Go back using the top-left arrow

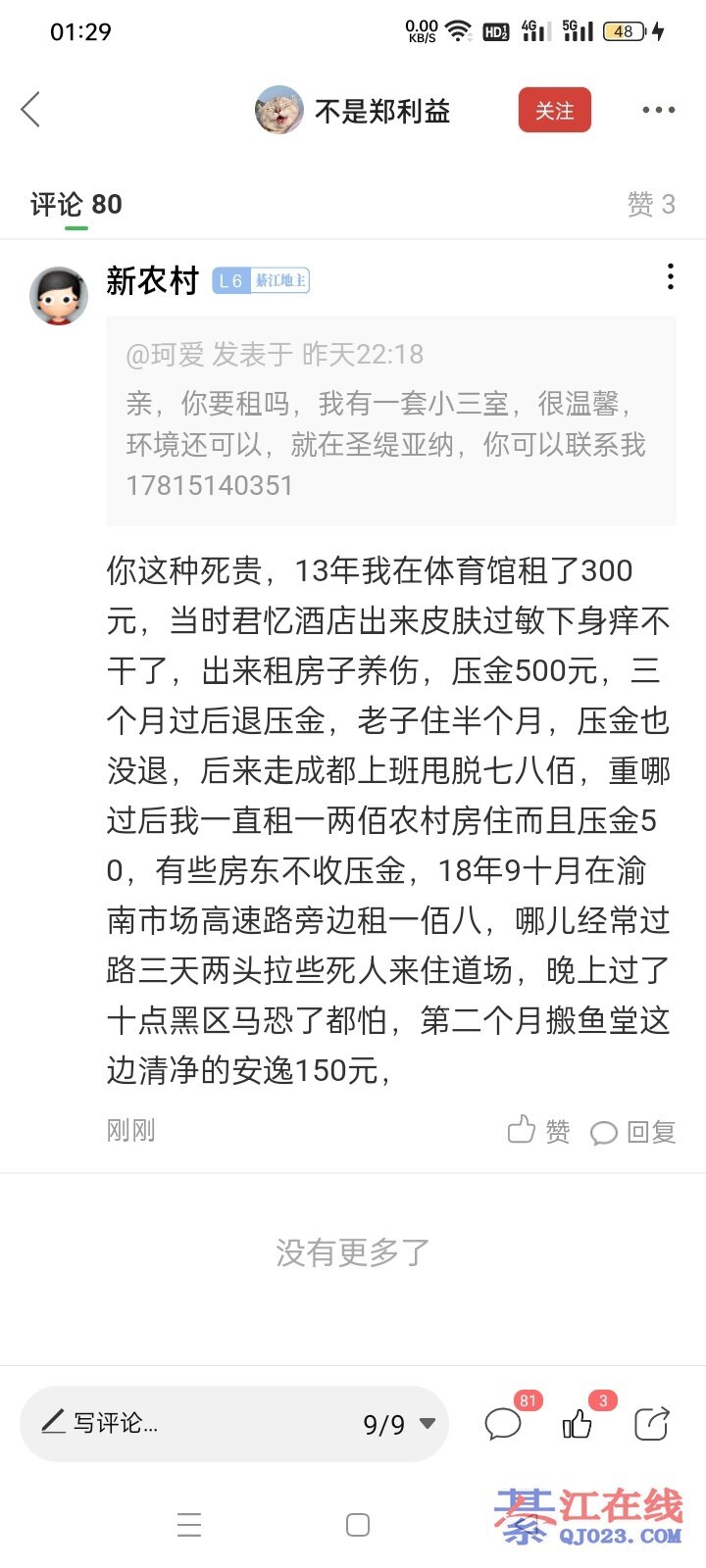coord(31,110)
